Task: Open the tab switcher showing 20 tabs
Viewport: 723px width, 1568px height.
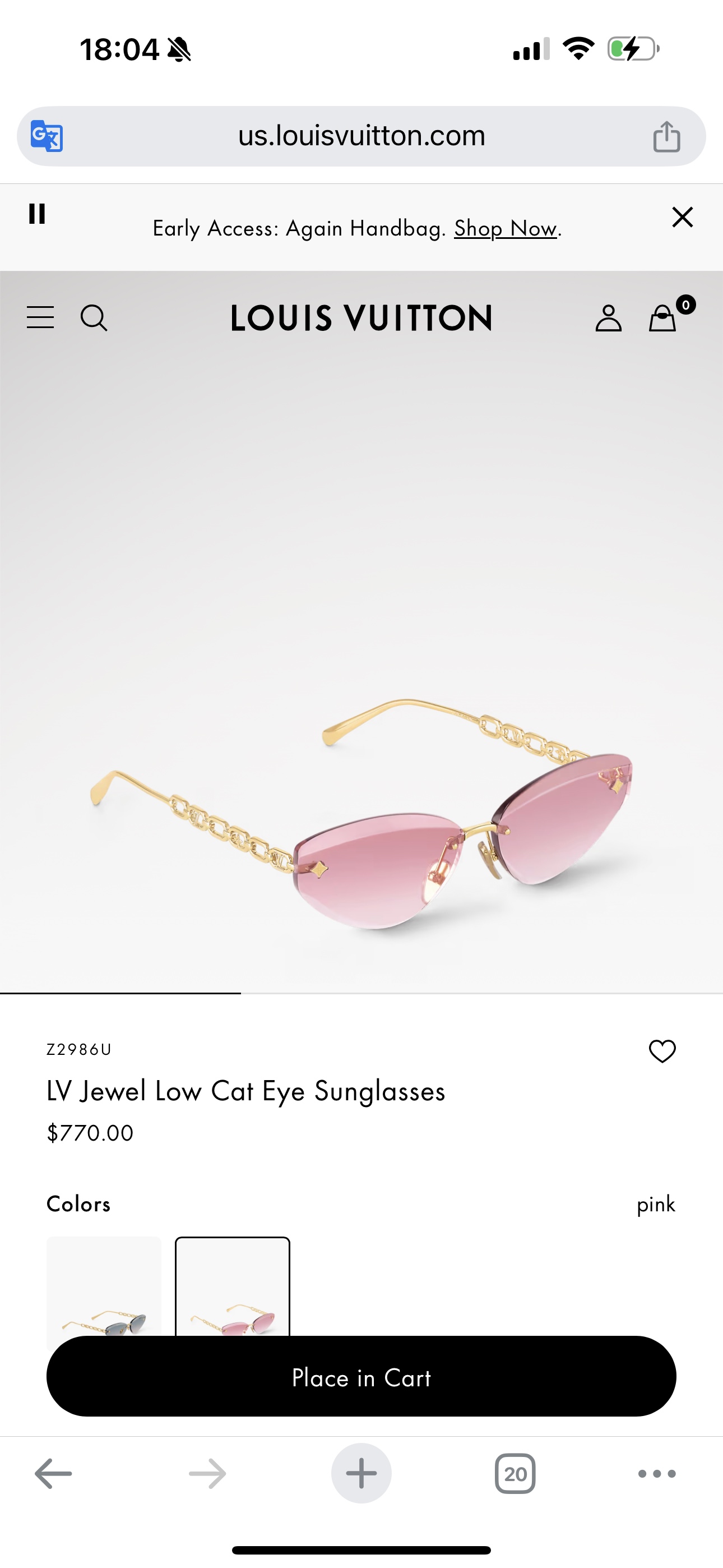Action: click(517, 1474)
